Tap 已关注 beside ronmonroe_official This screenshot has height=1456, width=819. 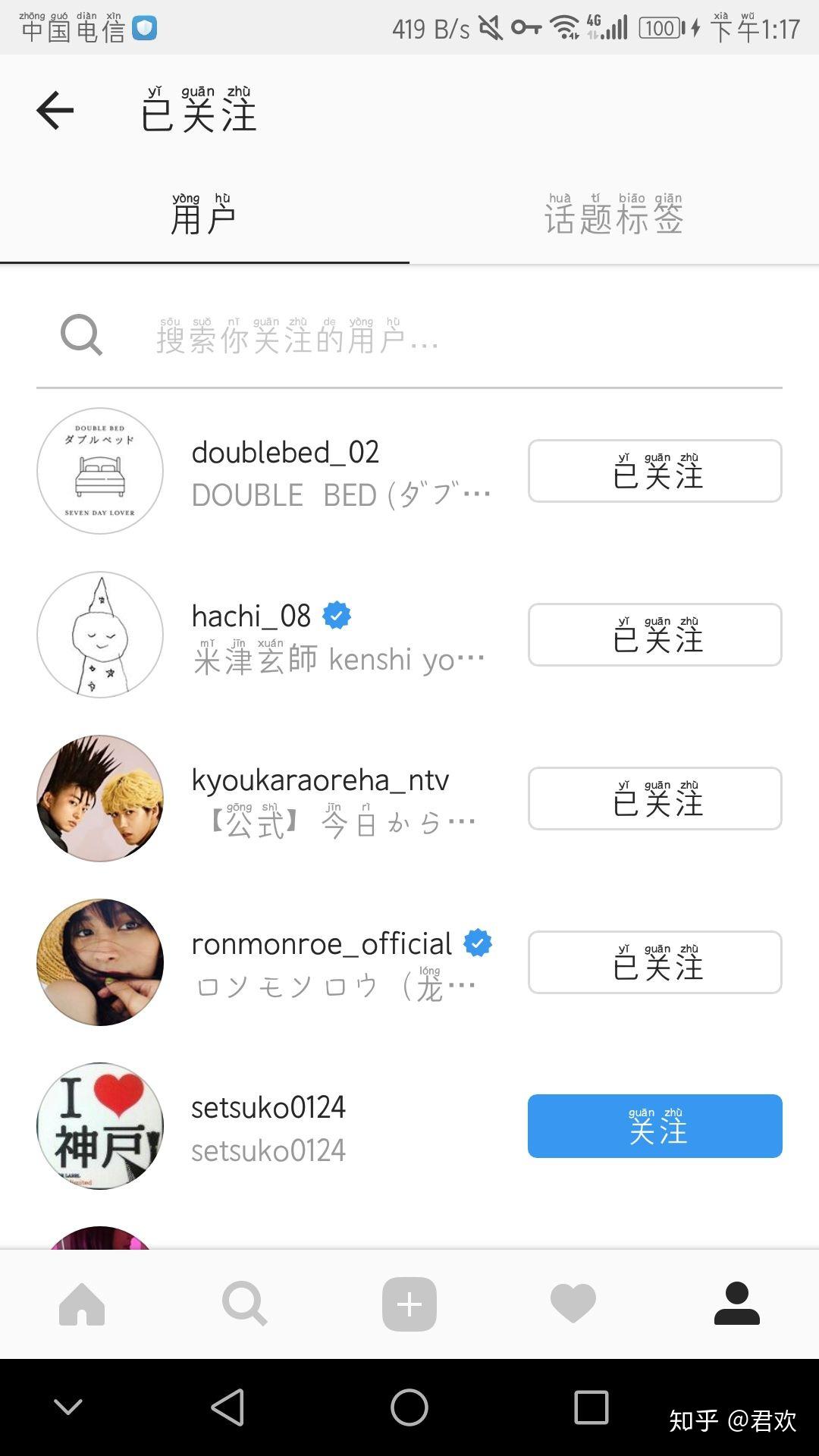[x=654, y=962]
